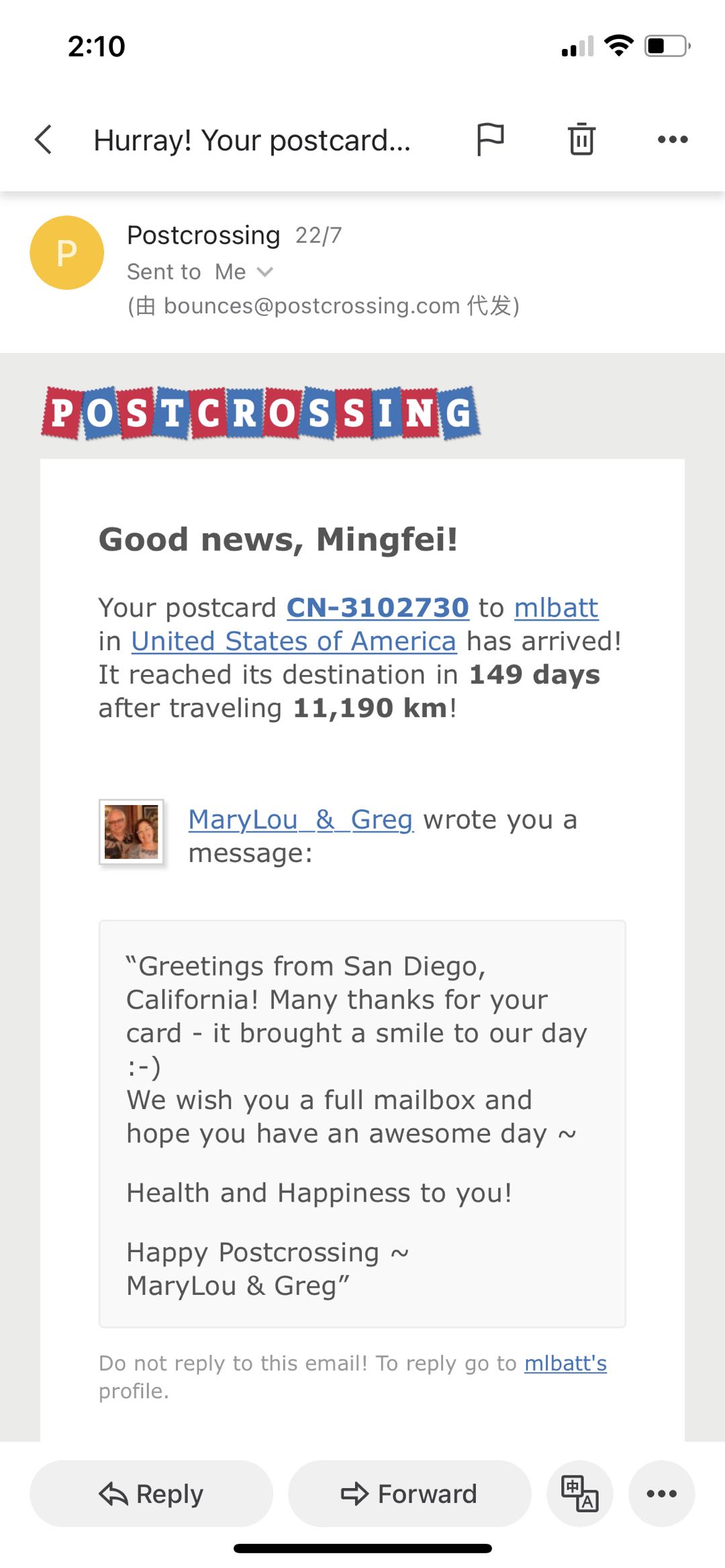Delete this email with the trash icon
The image size is (725, 1568).
(581, 140)
